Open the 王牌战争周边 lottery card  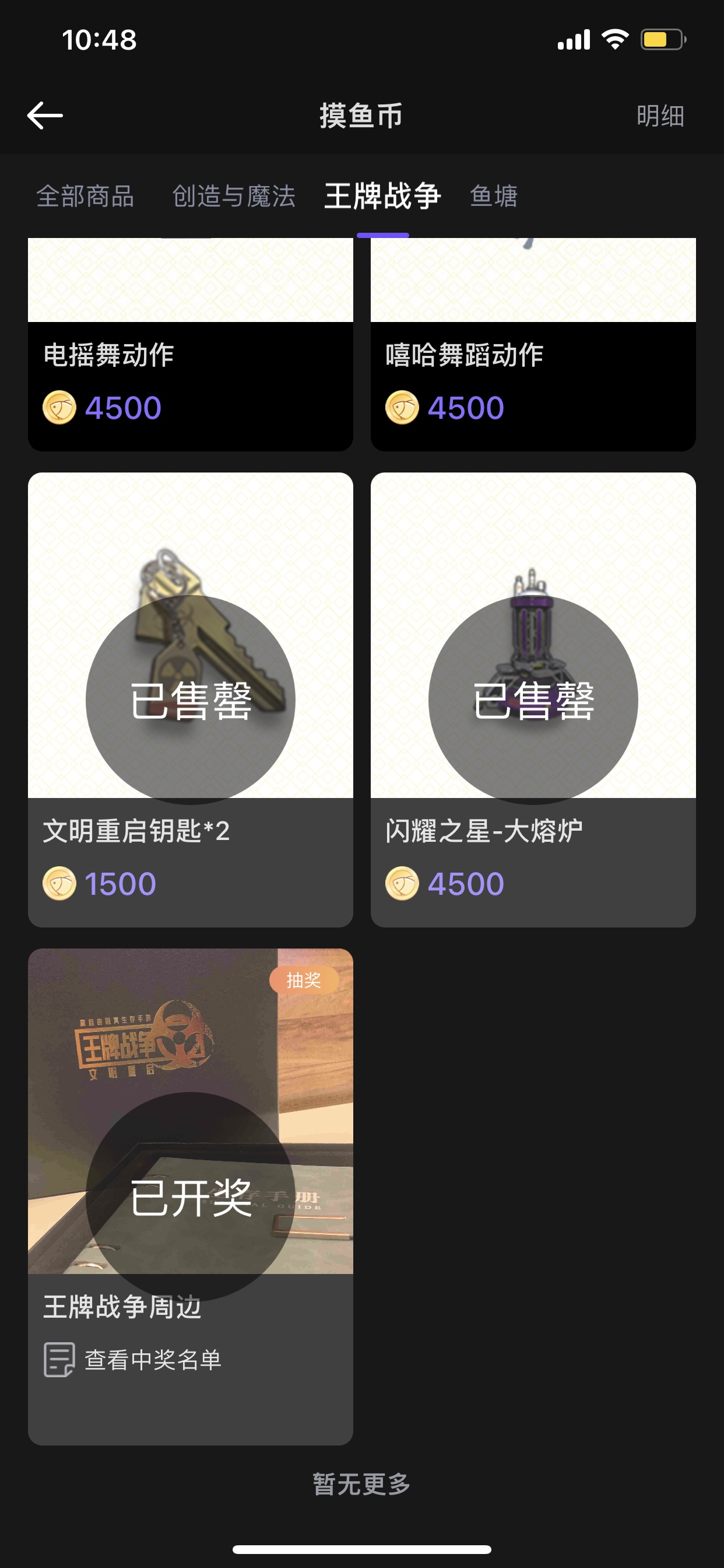[x=191, y=1196]
